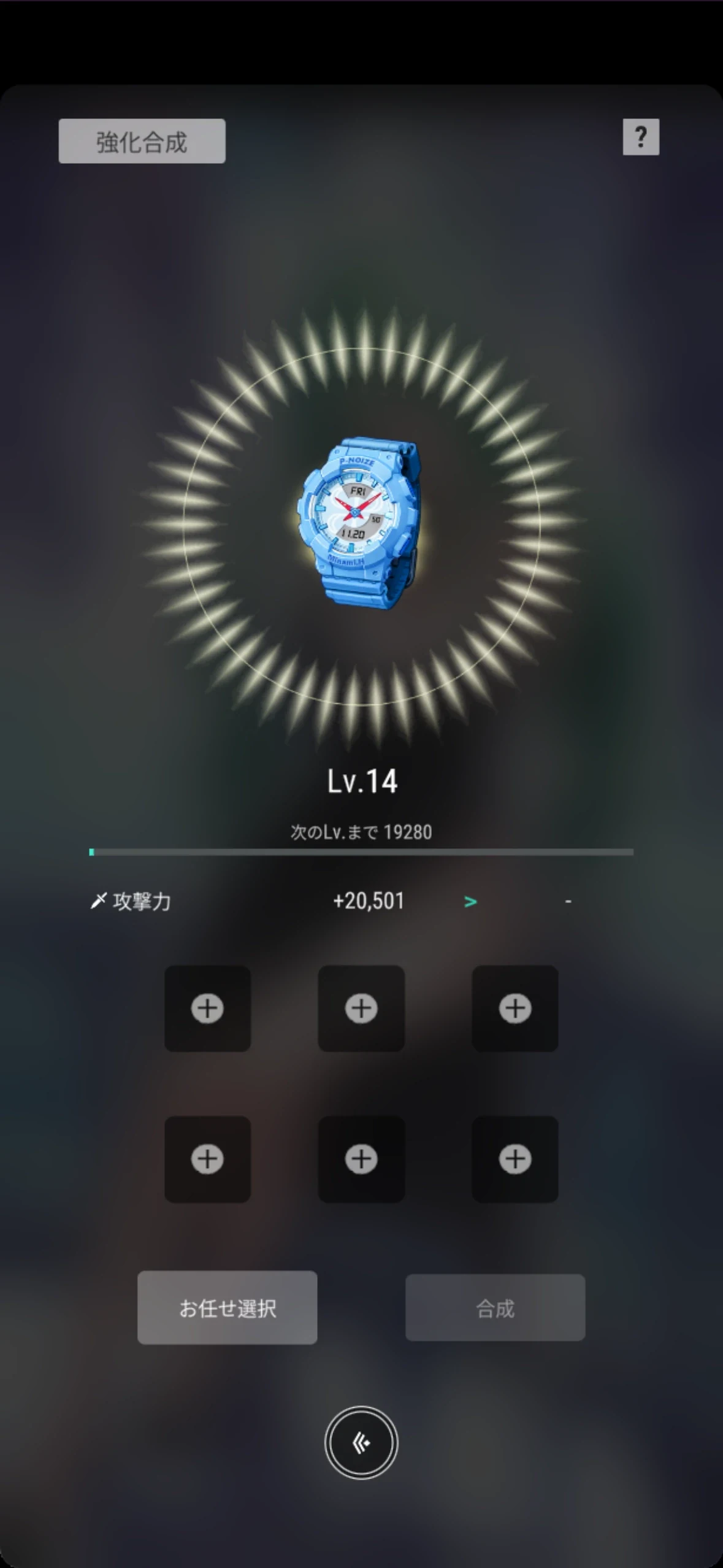Tap the お任せ選択 auto-select button
Viewport: 723px width, 1568px height.
click(x=227, y=1309)
